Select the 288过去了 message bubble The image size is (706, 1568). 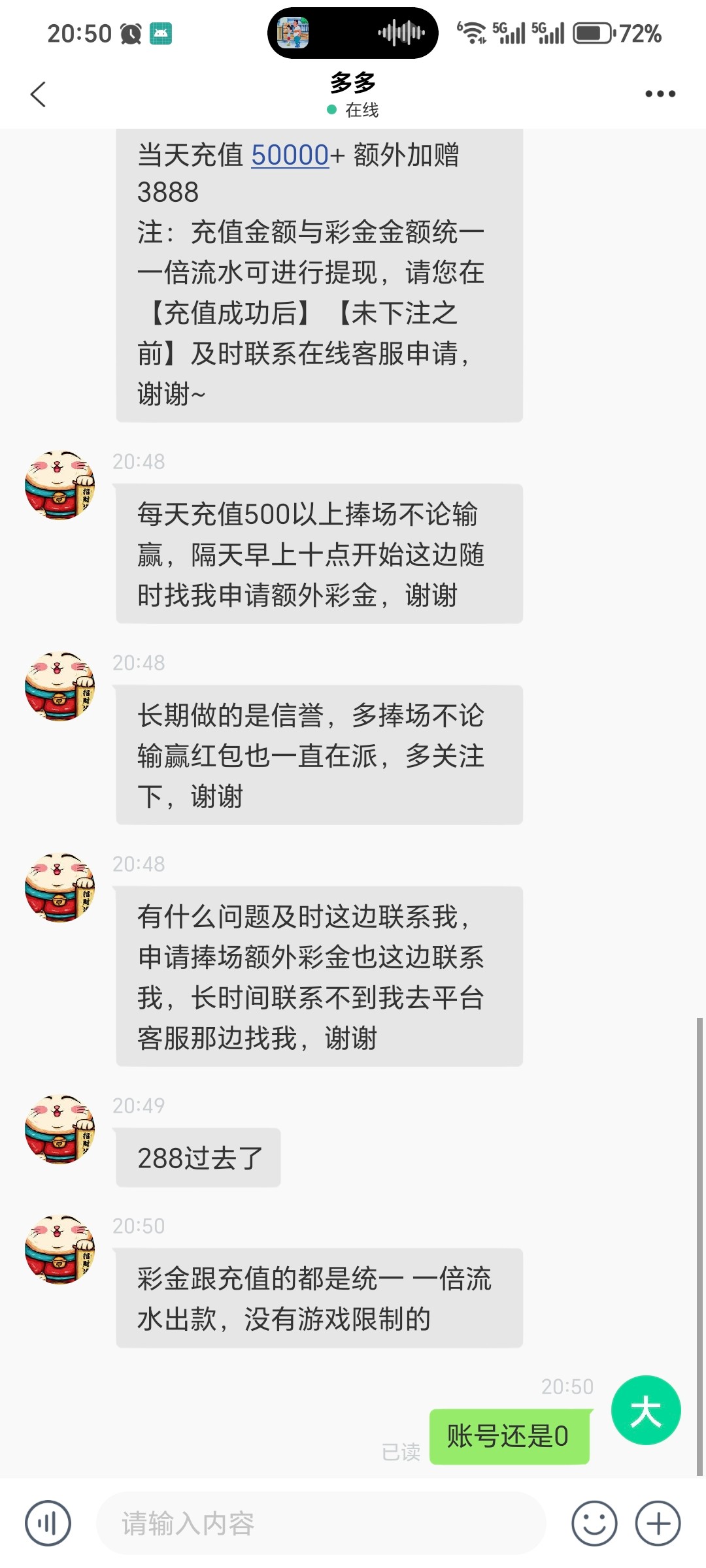pyautogui.click(x=197, y=1156)
